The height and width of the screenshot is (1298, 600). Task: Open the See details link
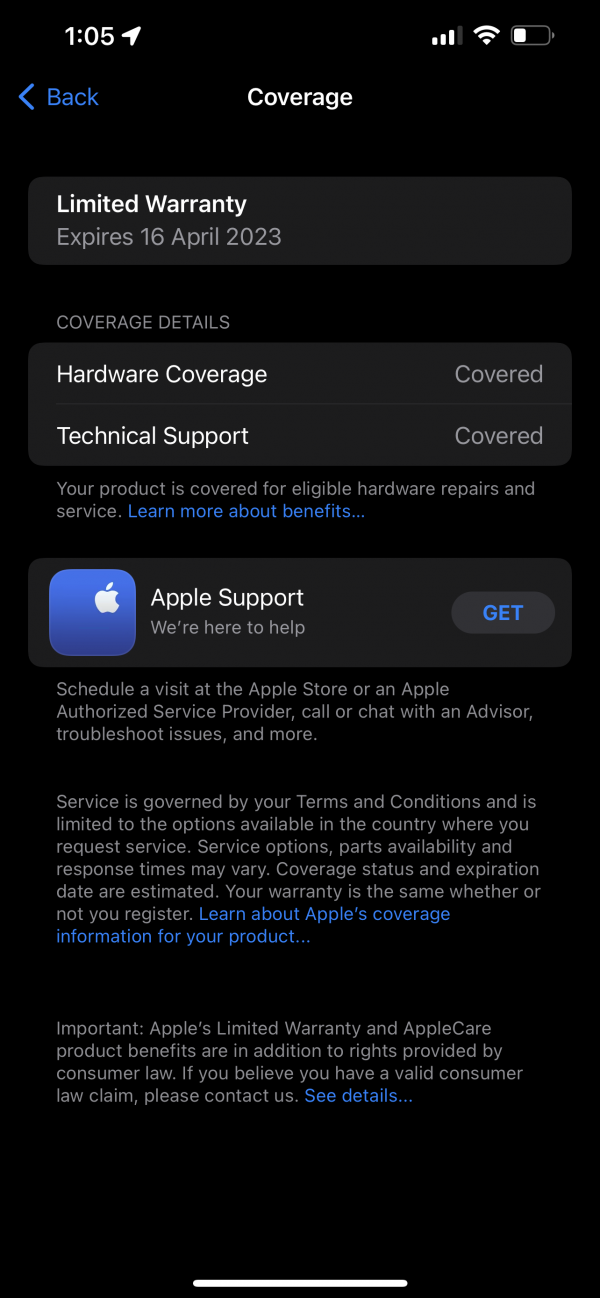(358, 1096)
